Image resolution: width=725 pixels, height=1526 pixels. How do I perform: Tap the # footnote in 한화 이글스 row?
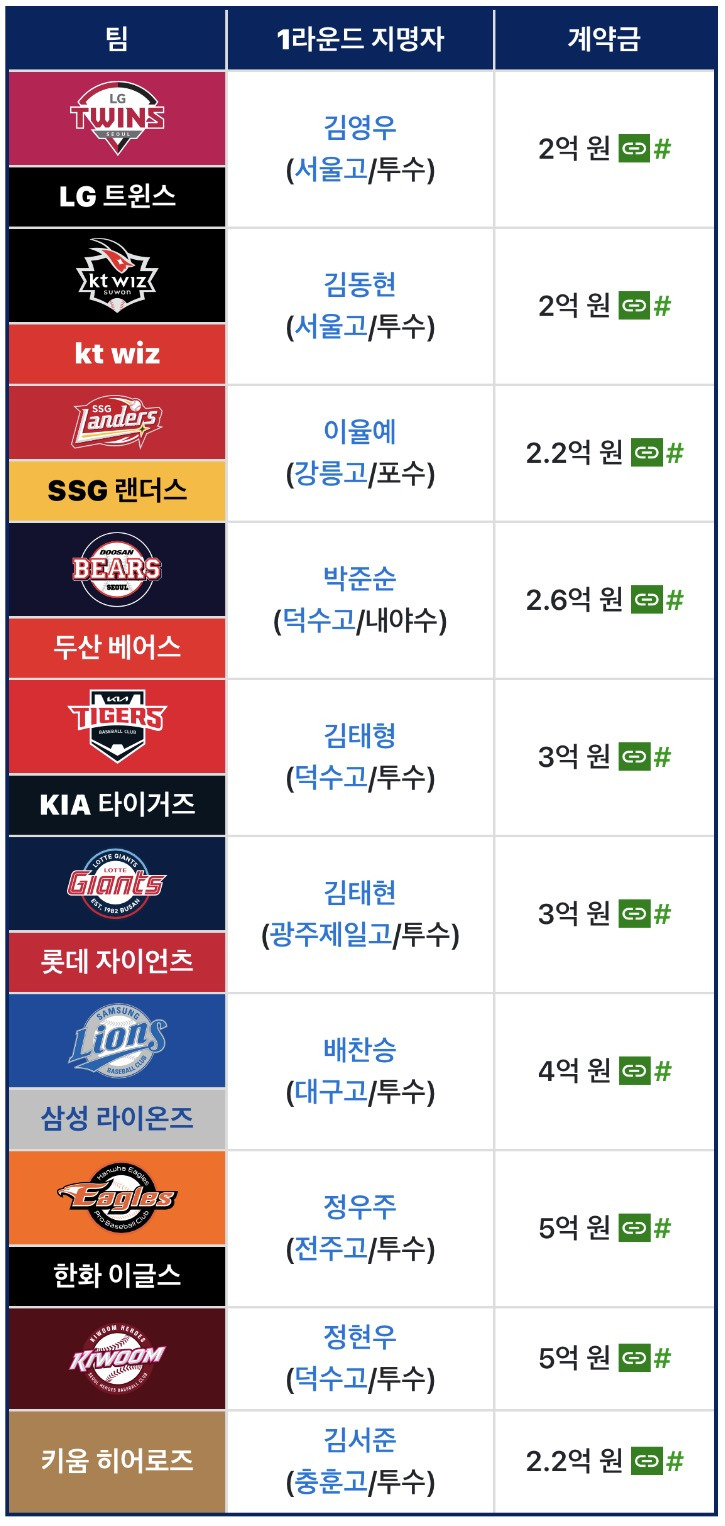662,1228
